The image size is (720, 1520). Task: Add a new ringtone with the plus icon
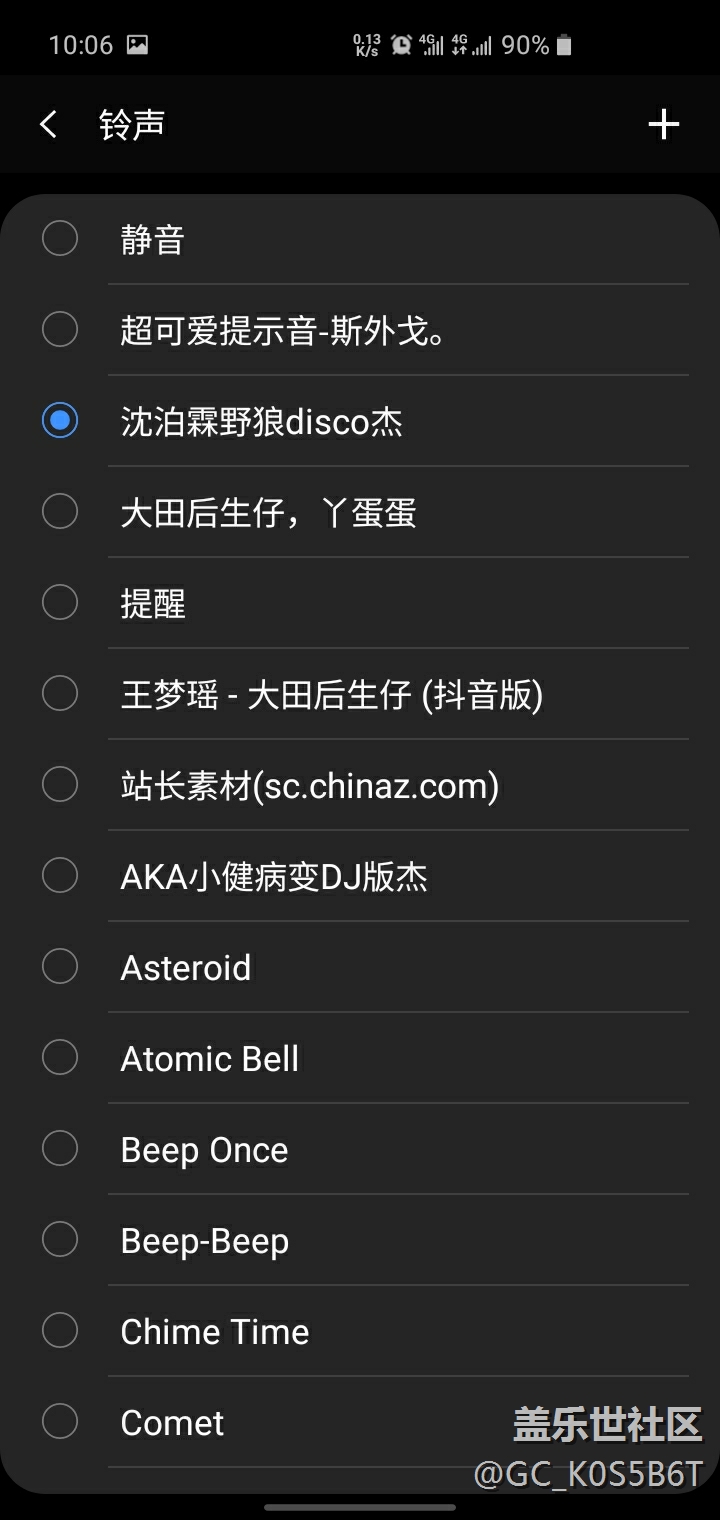click(x=664, y=125)
